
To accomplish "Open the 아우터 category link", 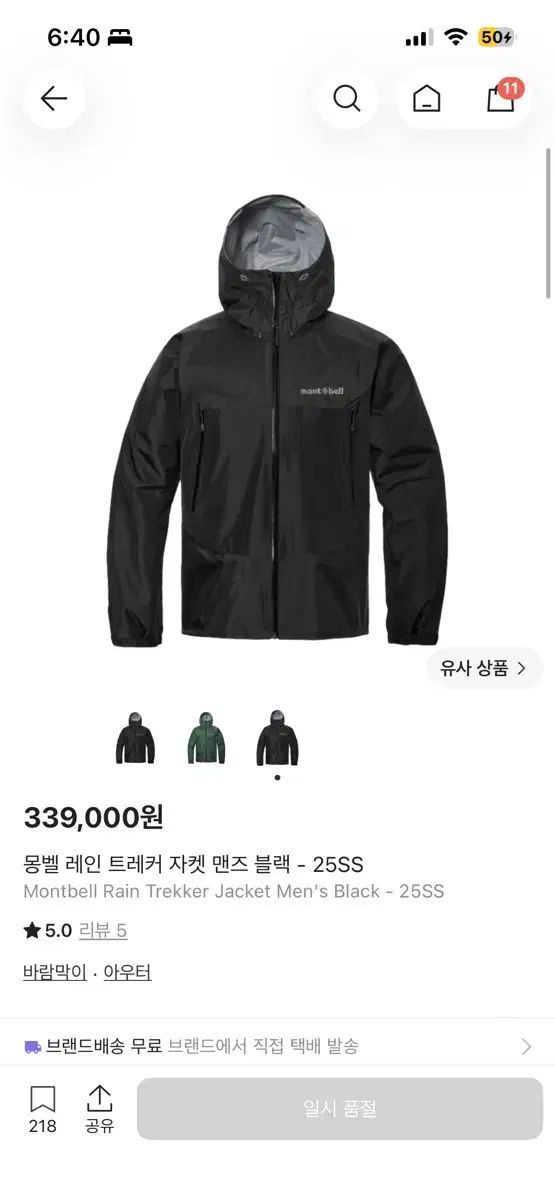I will click(x=128, y=971).
